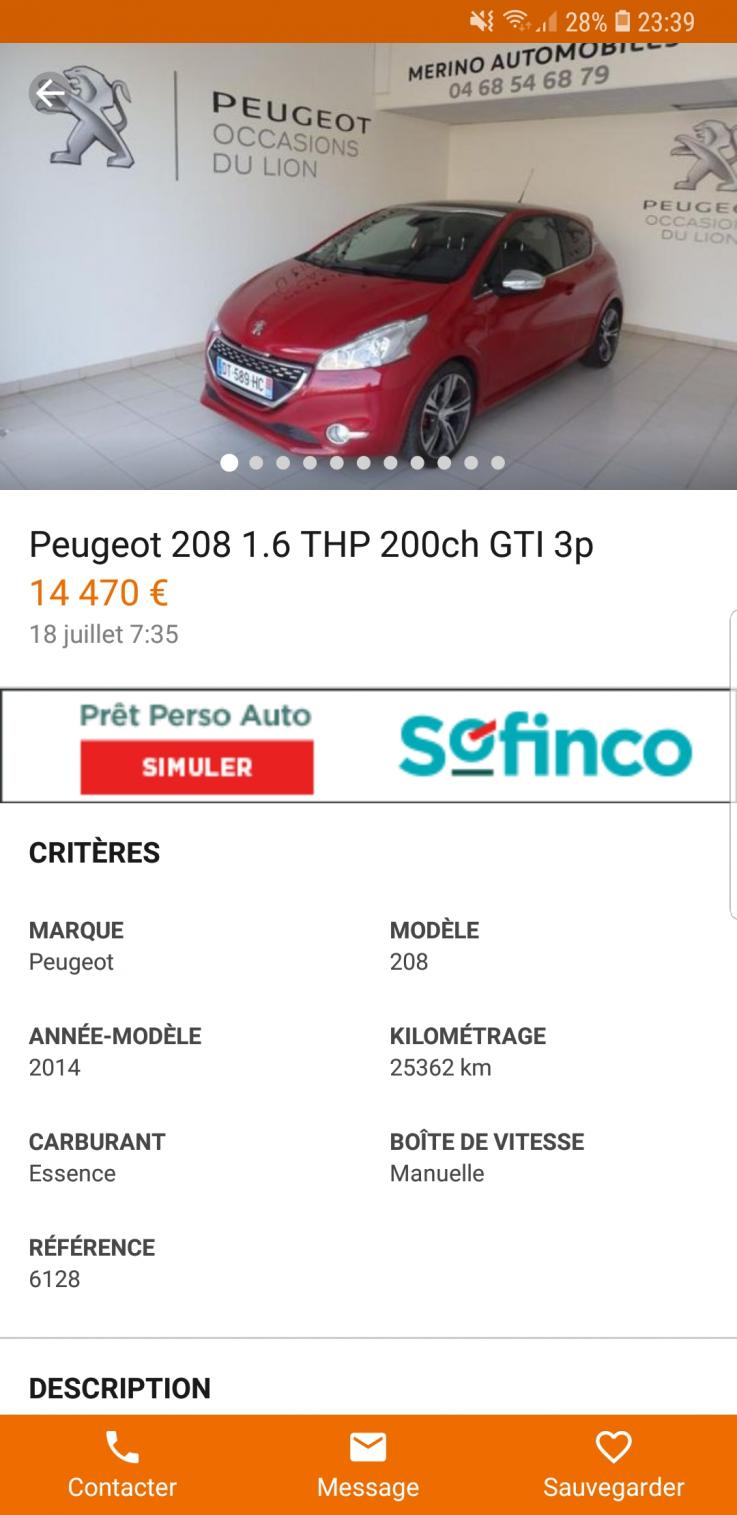Tap SIMULER on the Sofinco loan banner
The height and width of the screenshot is (1515, 737).
(197, 767)
